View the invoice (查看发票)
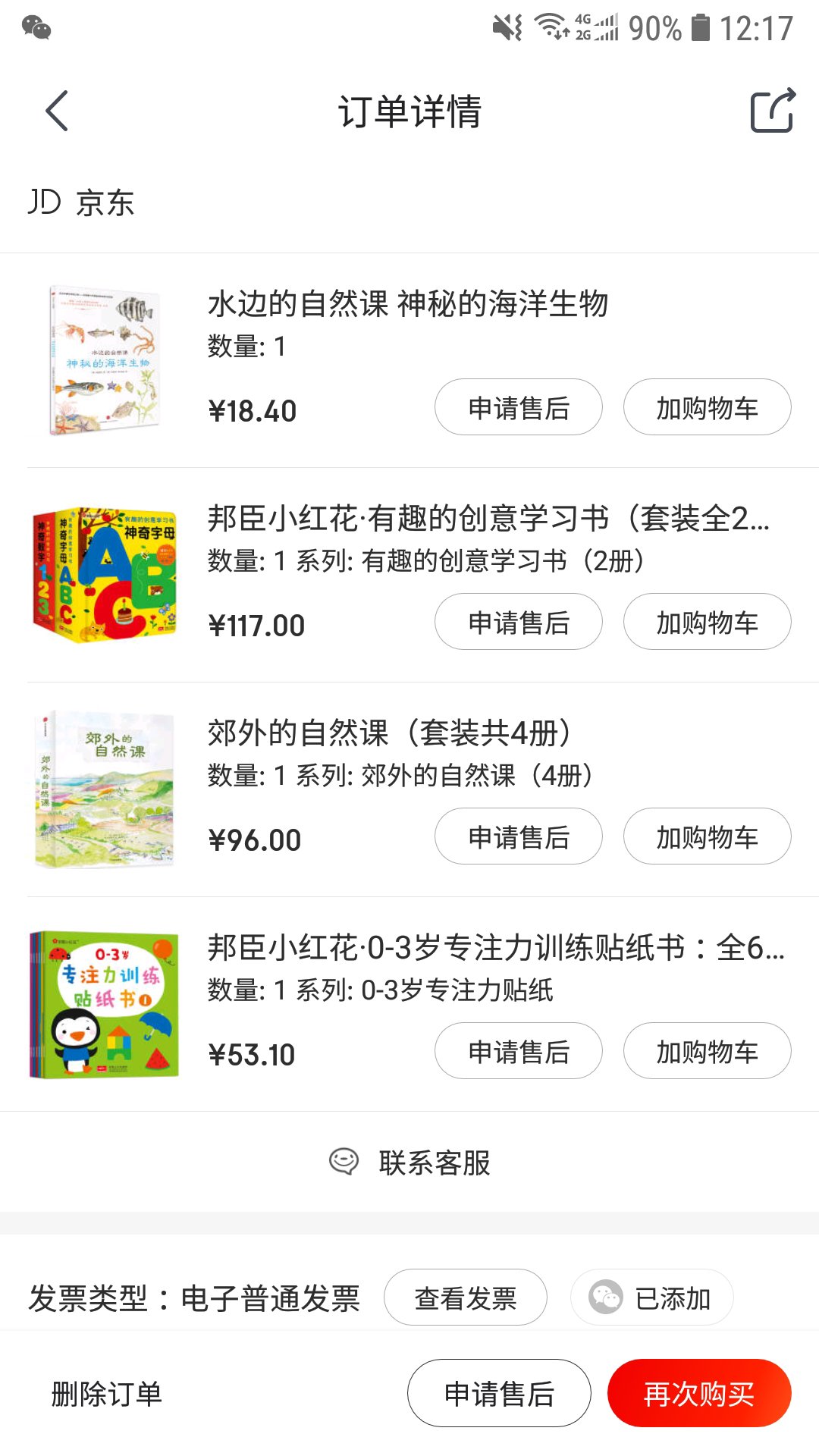Image resolution: width=819 pixels, height=1456 pixels. (x=465, y=1298)
